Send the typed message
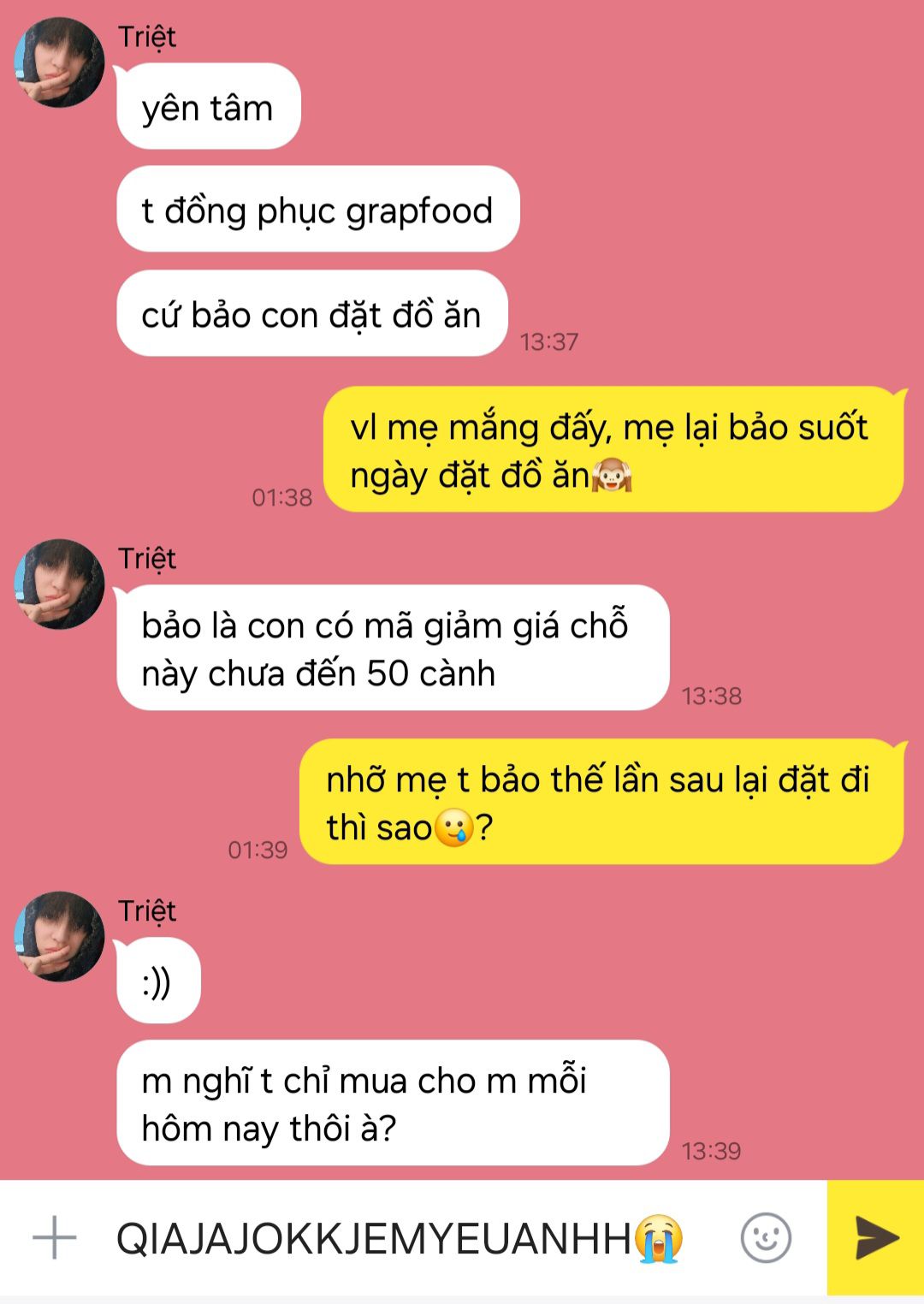This screenshot has height=1304, width=924. pos(876,1237)
